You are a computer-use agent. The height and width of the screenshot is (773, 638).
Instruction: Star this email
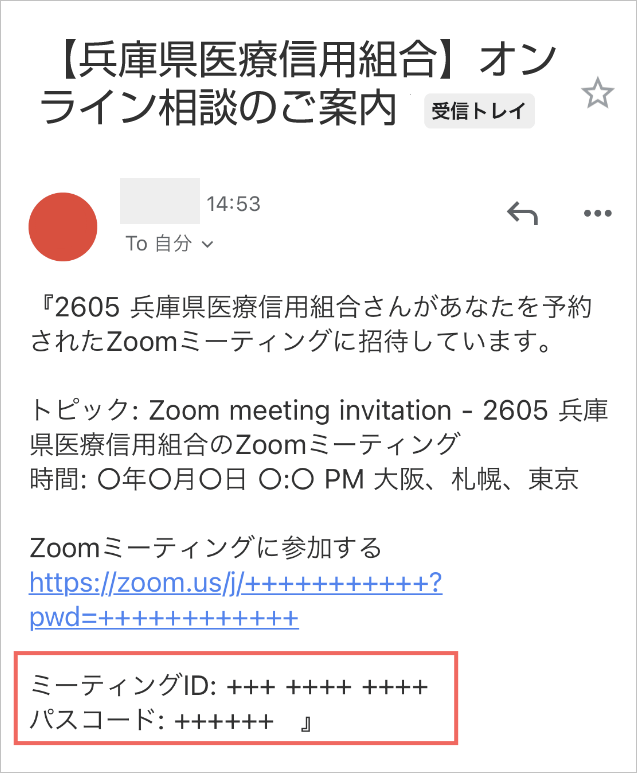pos(598,95)
